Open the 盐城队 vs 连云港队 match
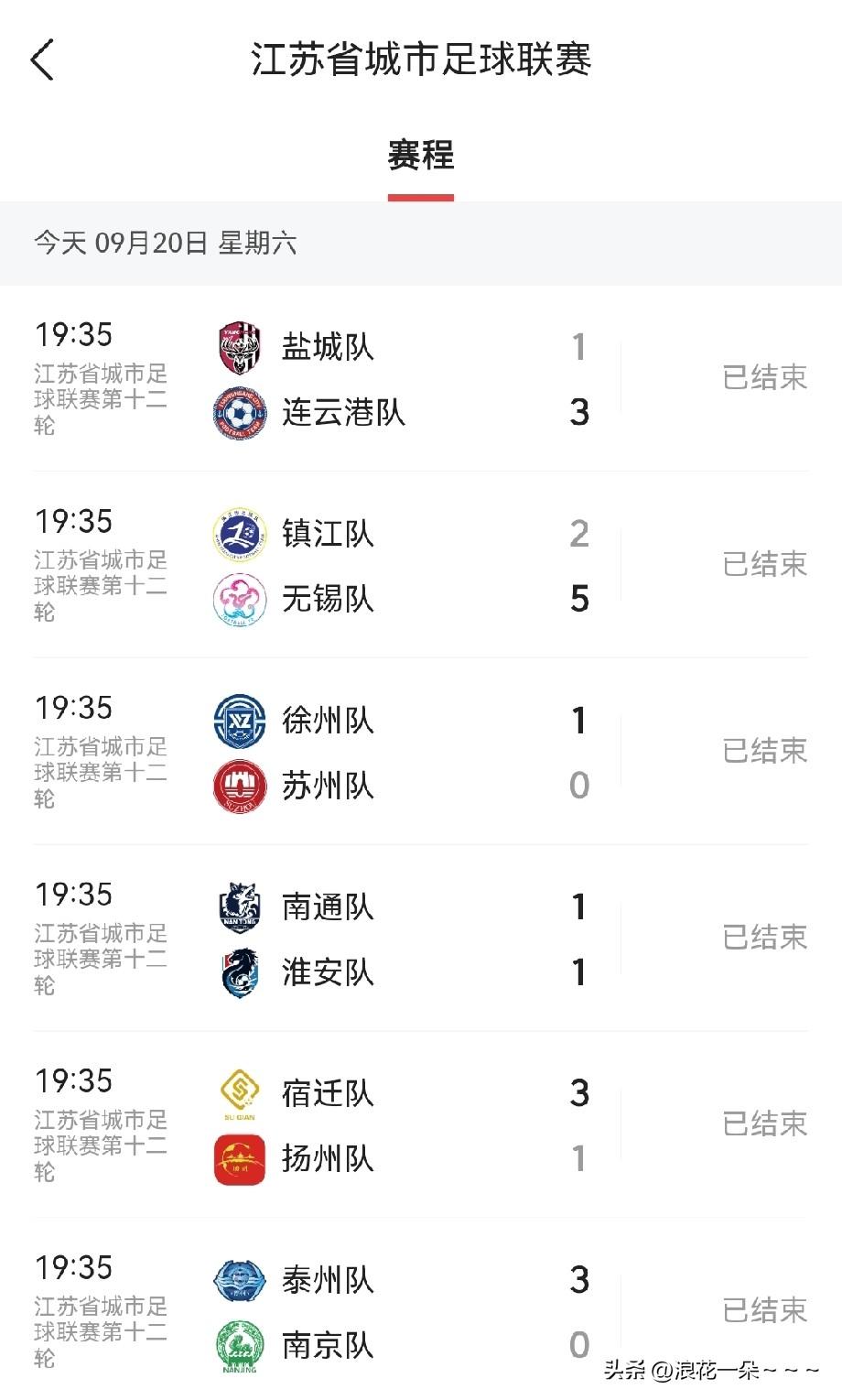Image resolution: width=842 pixels, height=1400 pixels. click(x=421, y=378)
